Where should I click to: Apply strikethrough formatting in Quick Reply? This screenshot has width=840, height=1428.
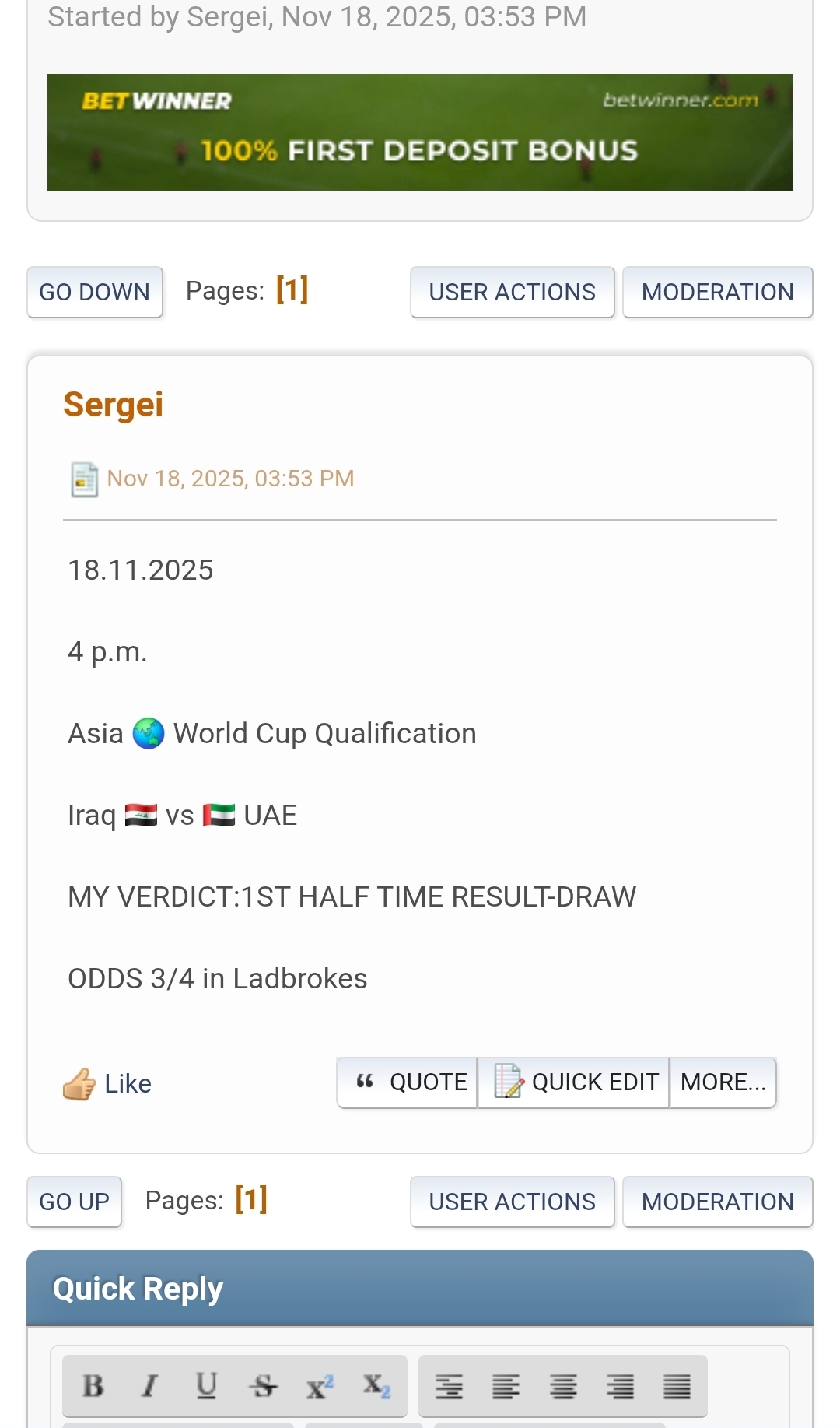263,1386
